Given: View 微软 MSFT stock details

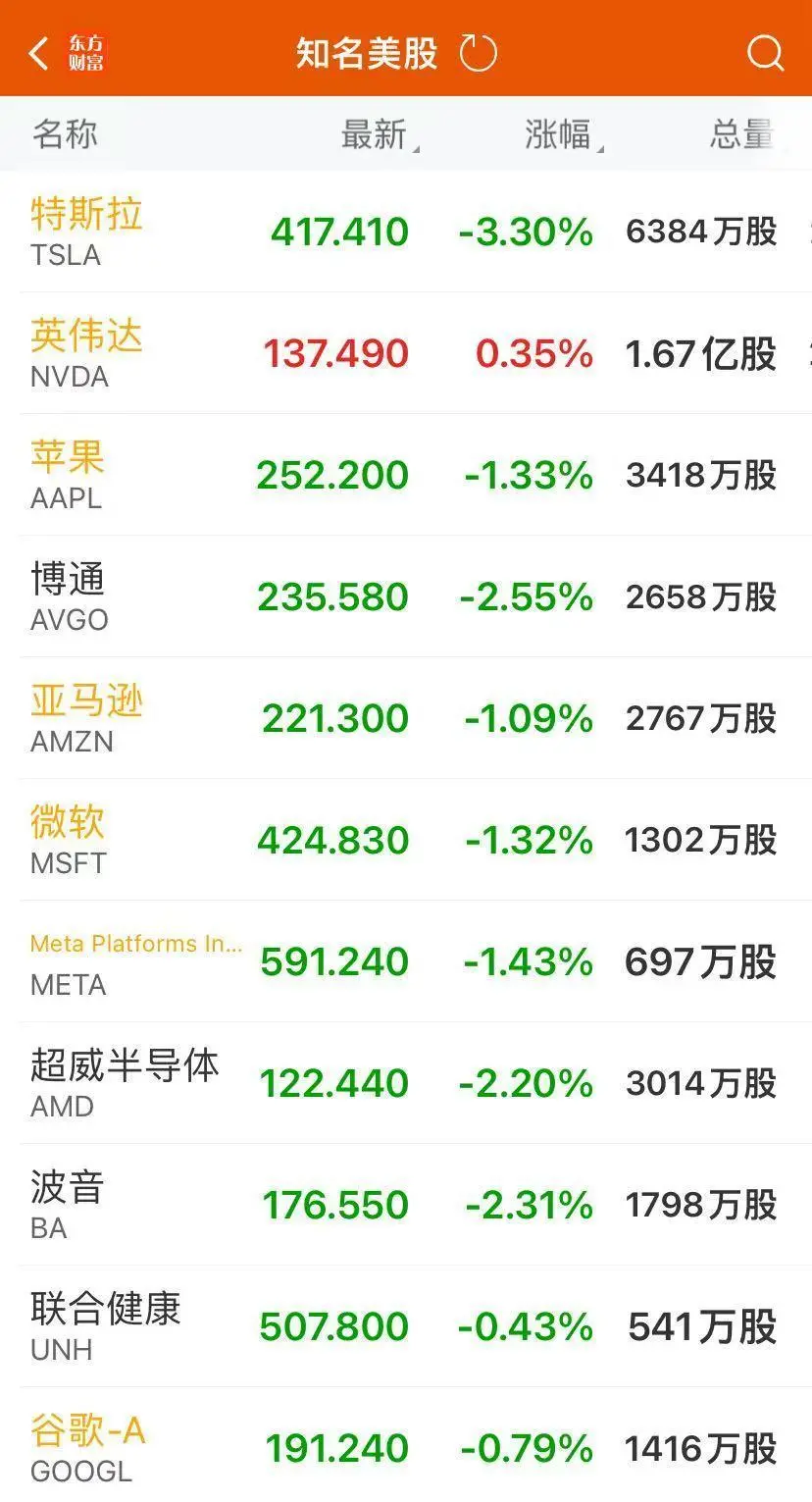Looking at the screenshot, I should (69, 840).
